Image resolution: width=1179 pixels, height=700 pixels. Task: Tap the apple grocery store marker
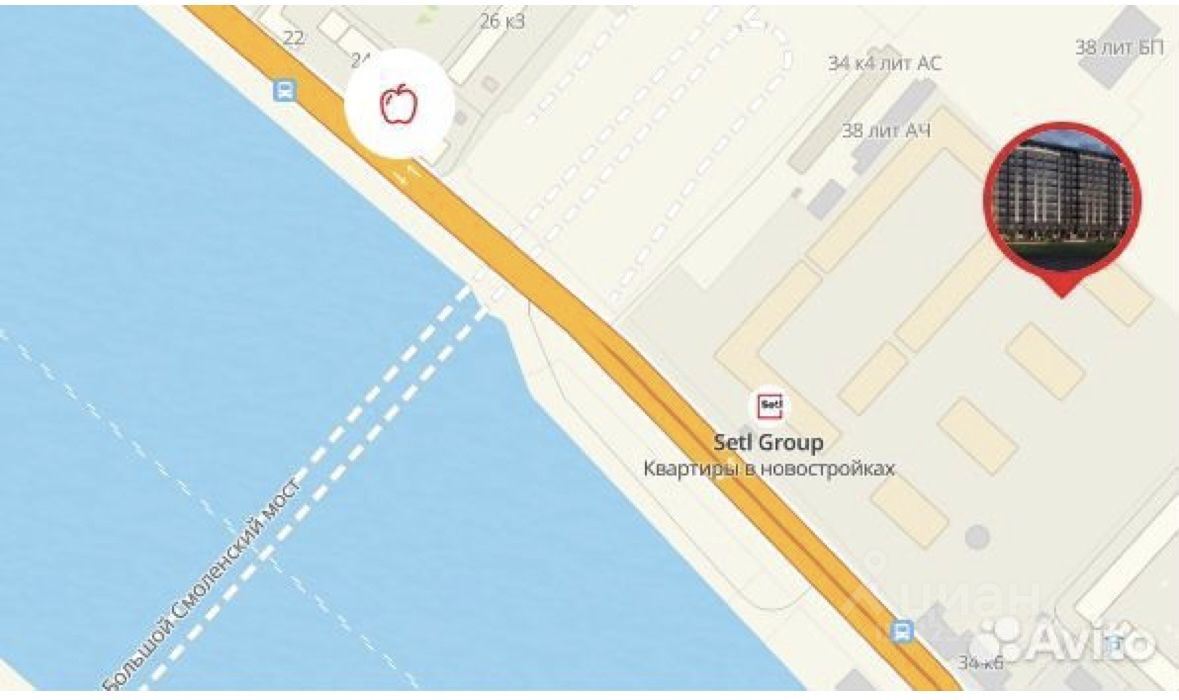click(398, 104)
